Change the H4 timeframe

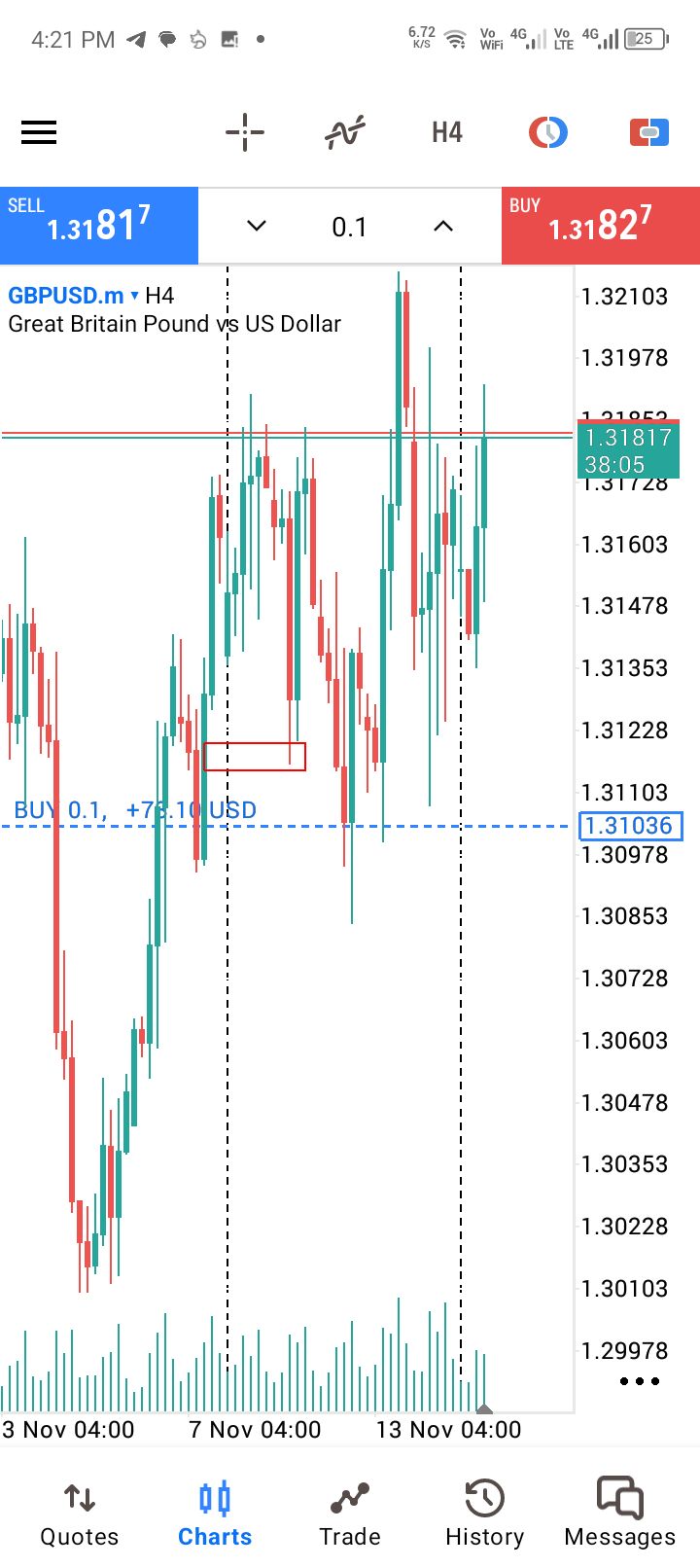[446, 132]
